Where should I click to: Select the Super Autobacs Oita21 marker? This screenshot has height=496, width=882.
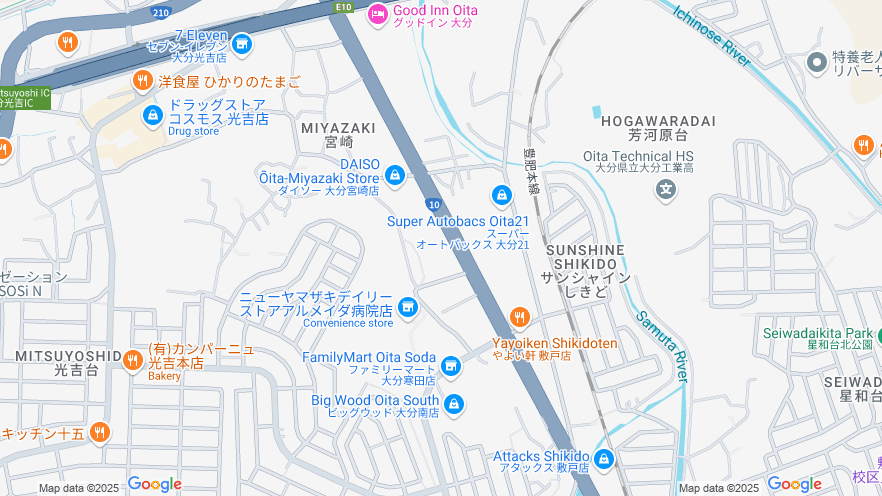[502, 195]
